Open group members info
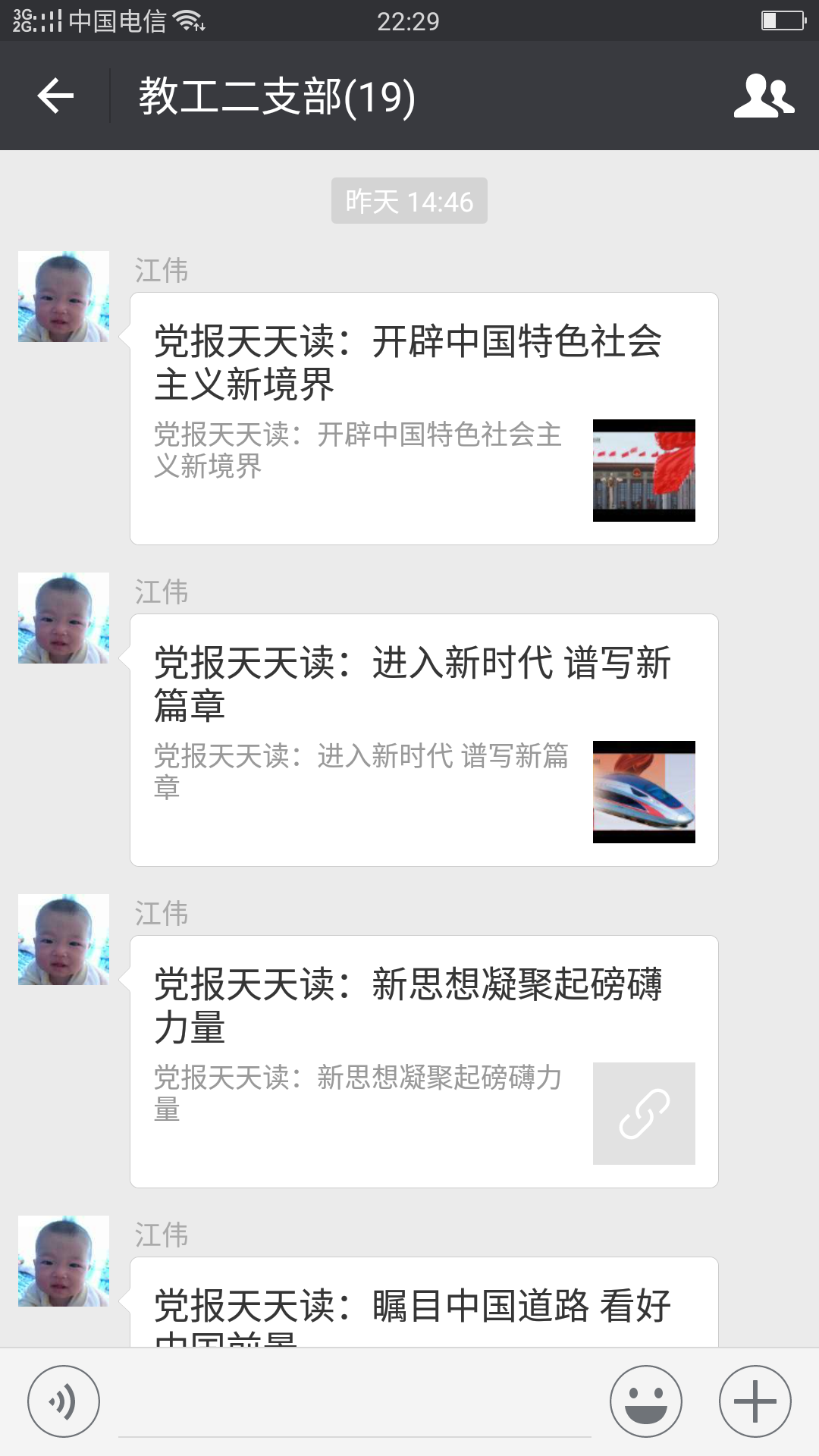 tap(763, 96)
